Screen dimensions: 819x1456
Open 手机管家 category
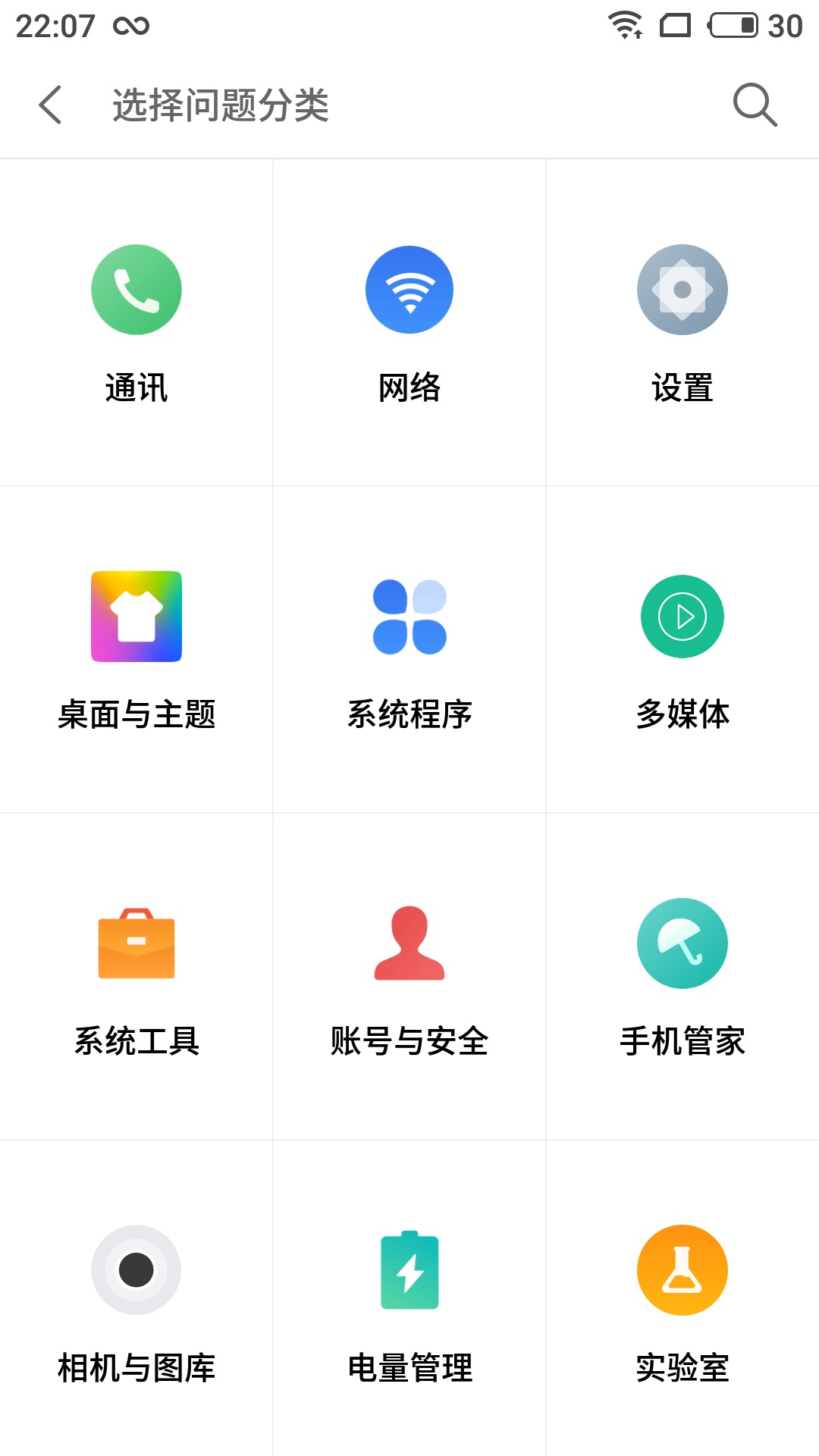coord(682,977)
